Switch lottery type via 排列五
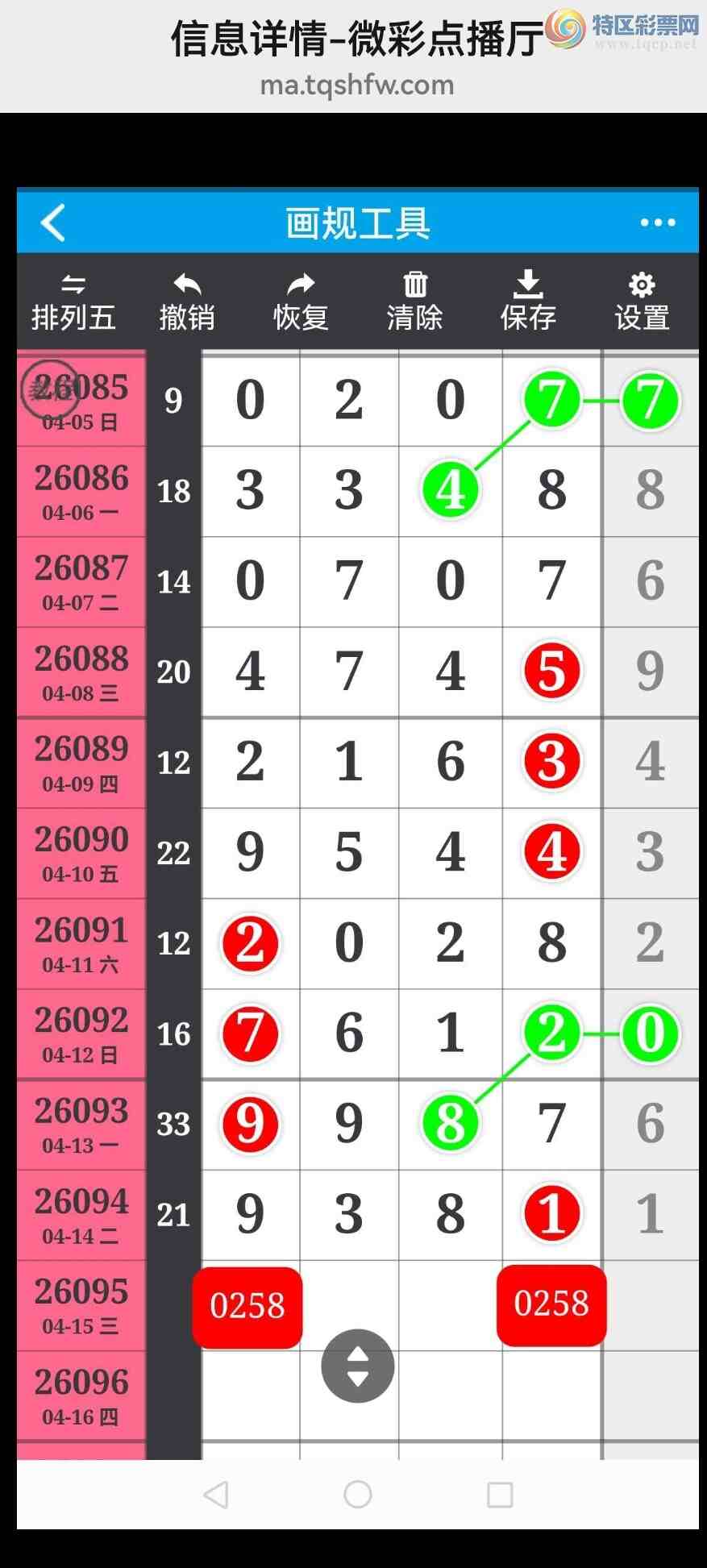 point(73,302)
